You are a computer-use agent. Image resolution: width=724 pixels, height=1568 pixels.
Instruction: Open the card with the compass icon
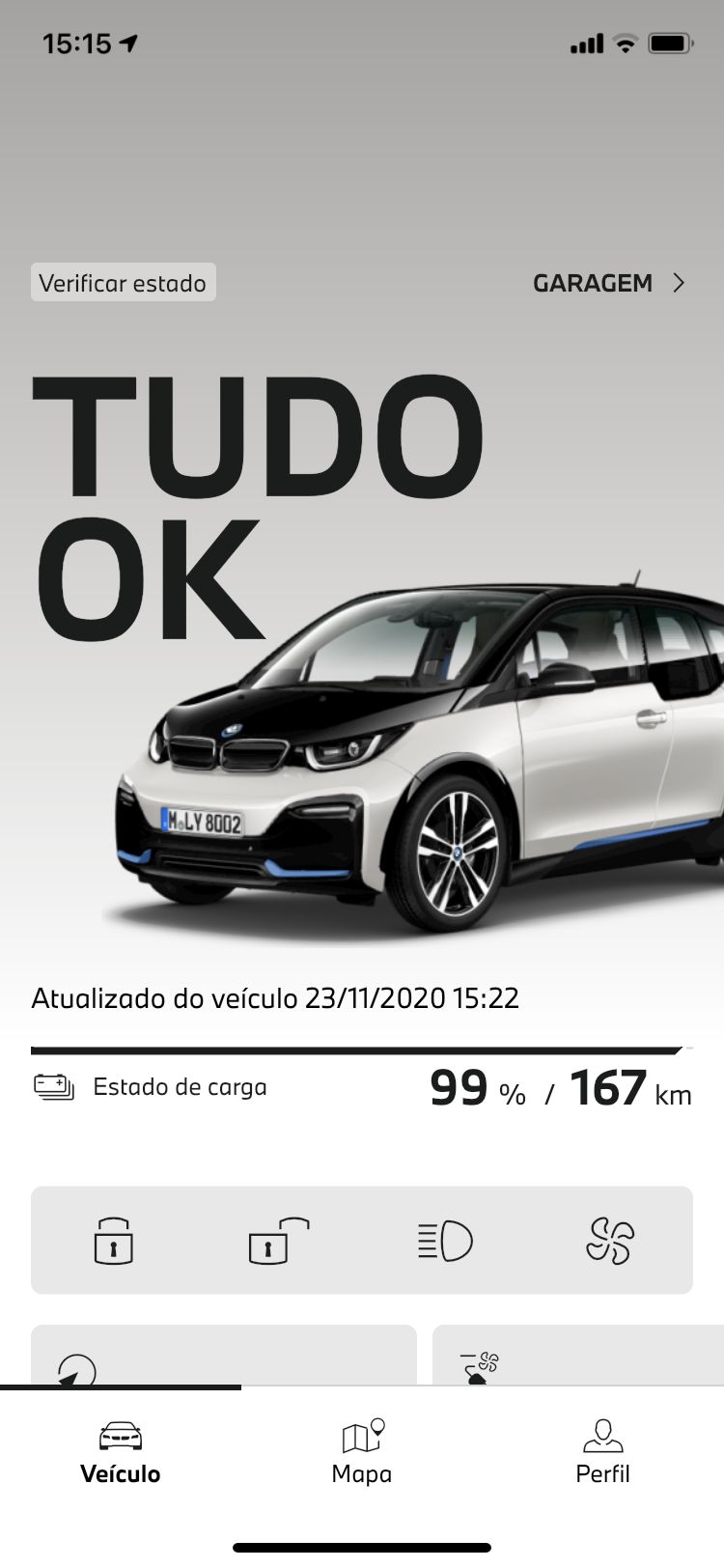224,1356
